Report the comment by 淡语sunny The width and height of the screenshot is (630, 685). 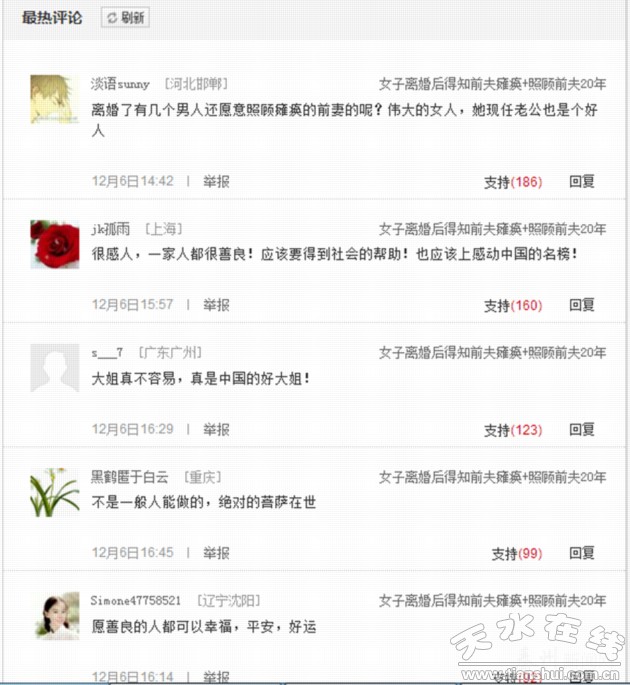click(x=216, y=181)
